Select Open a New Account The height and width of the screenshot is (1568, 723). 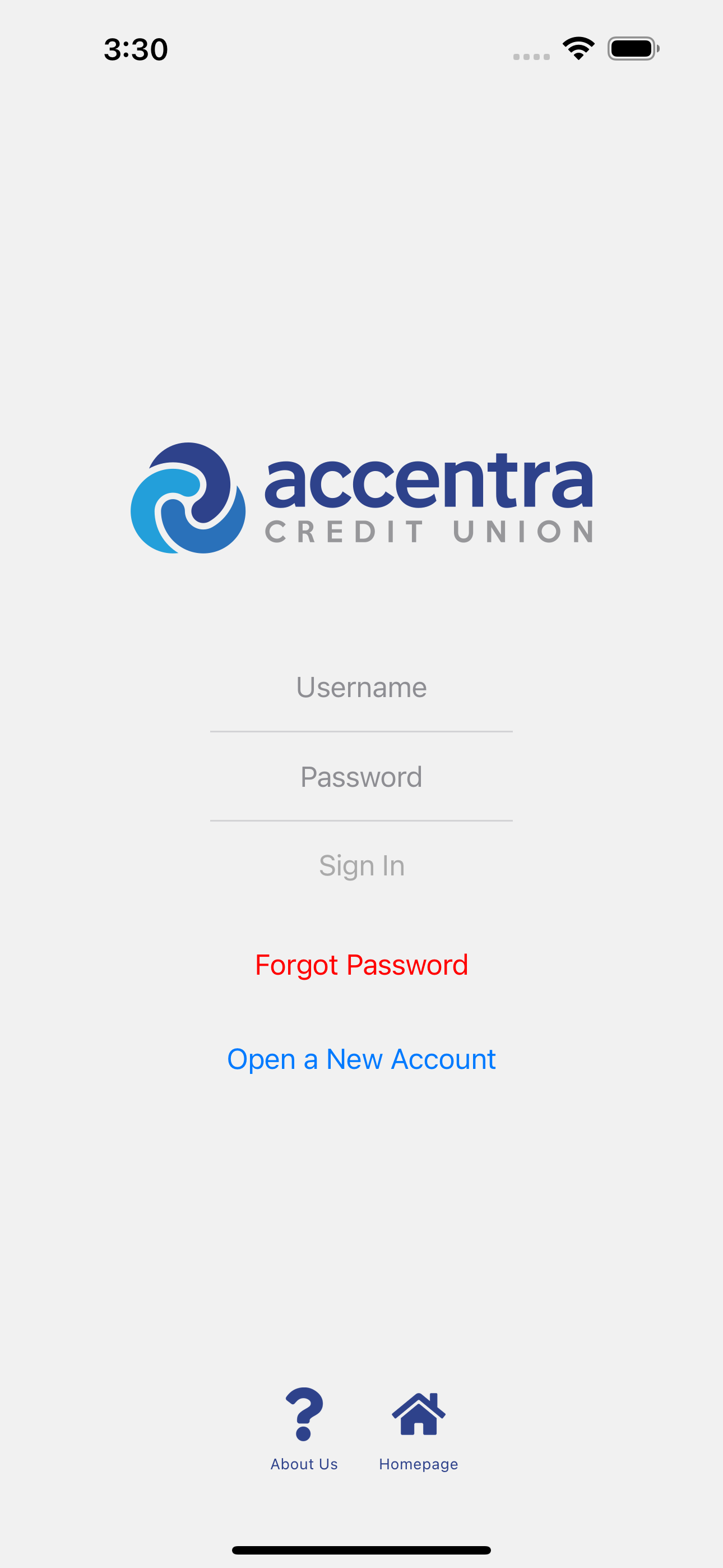pos(361,1059)
